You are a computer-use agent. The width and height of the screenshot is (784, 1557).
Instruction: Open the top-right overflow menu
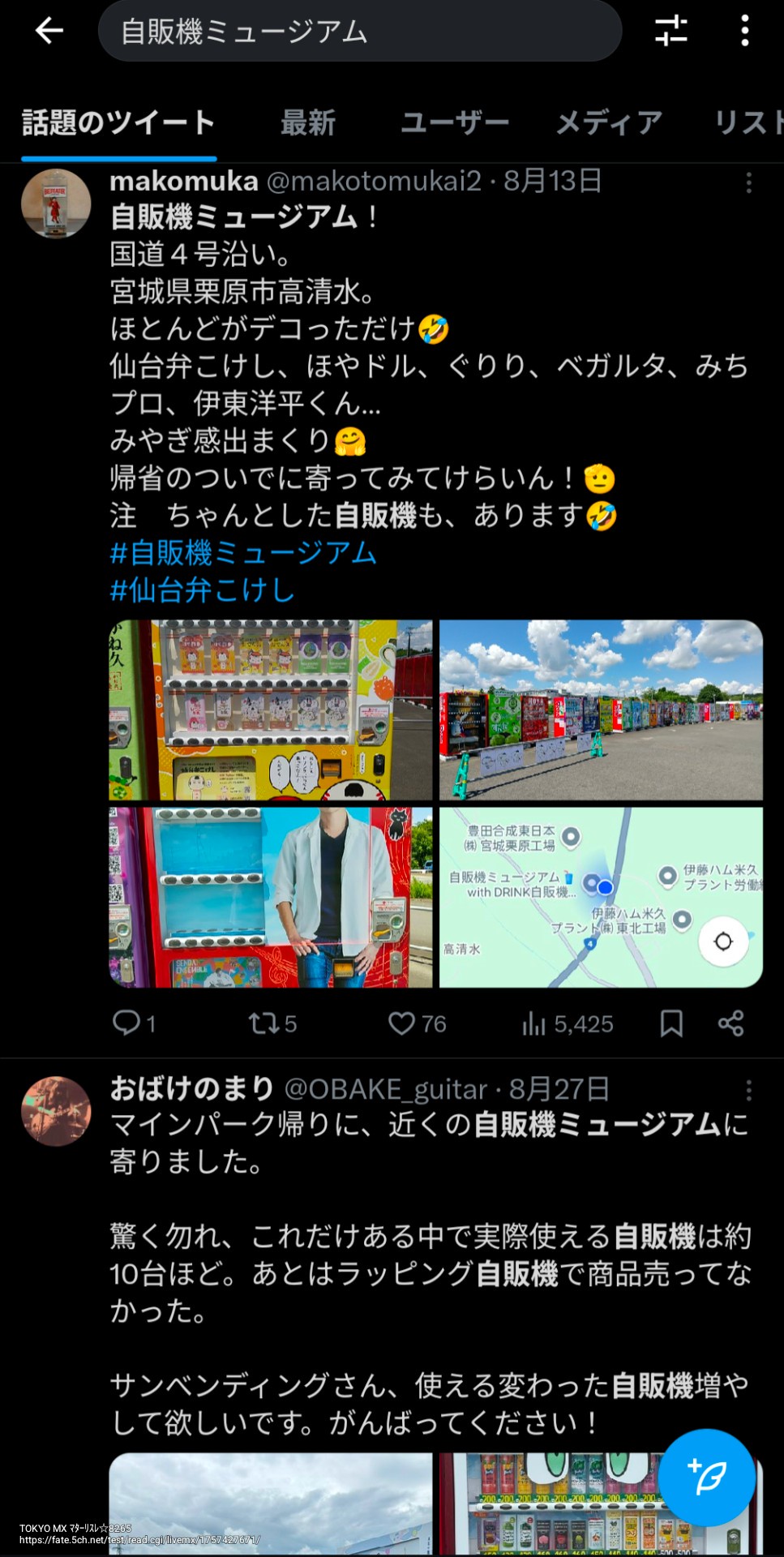745,31
